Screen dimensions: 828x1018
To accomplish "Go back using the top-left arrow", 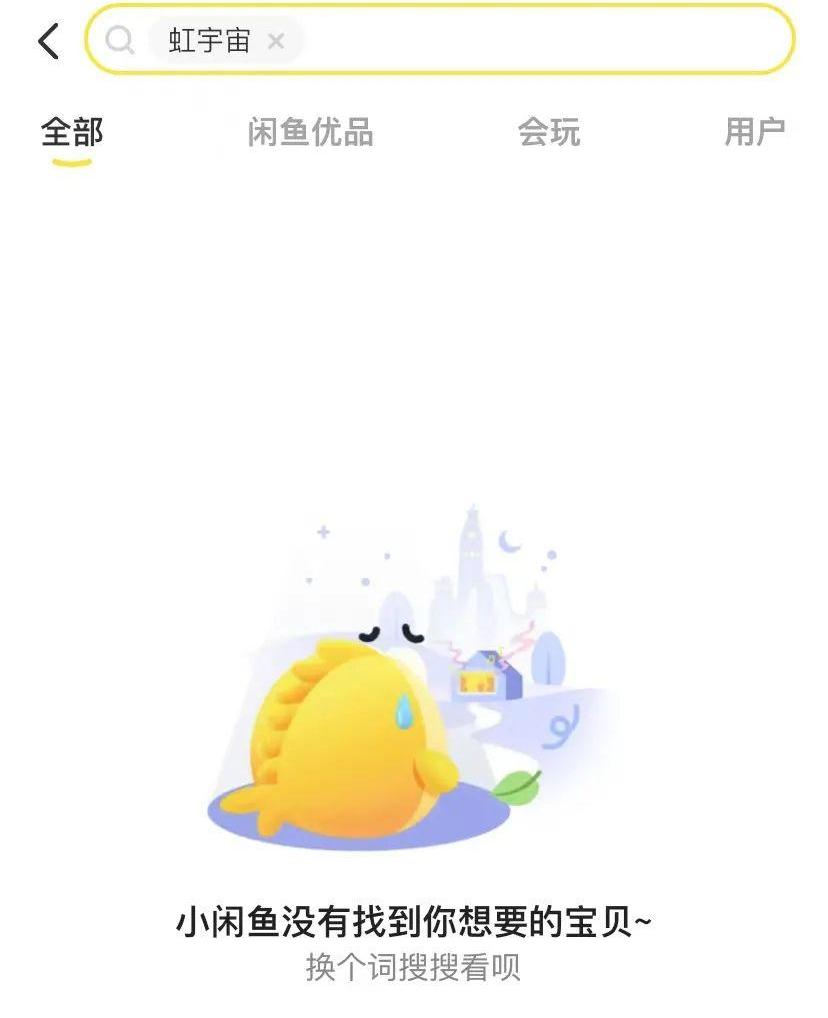I will 48,41.
